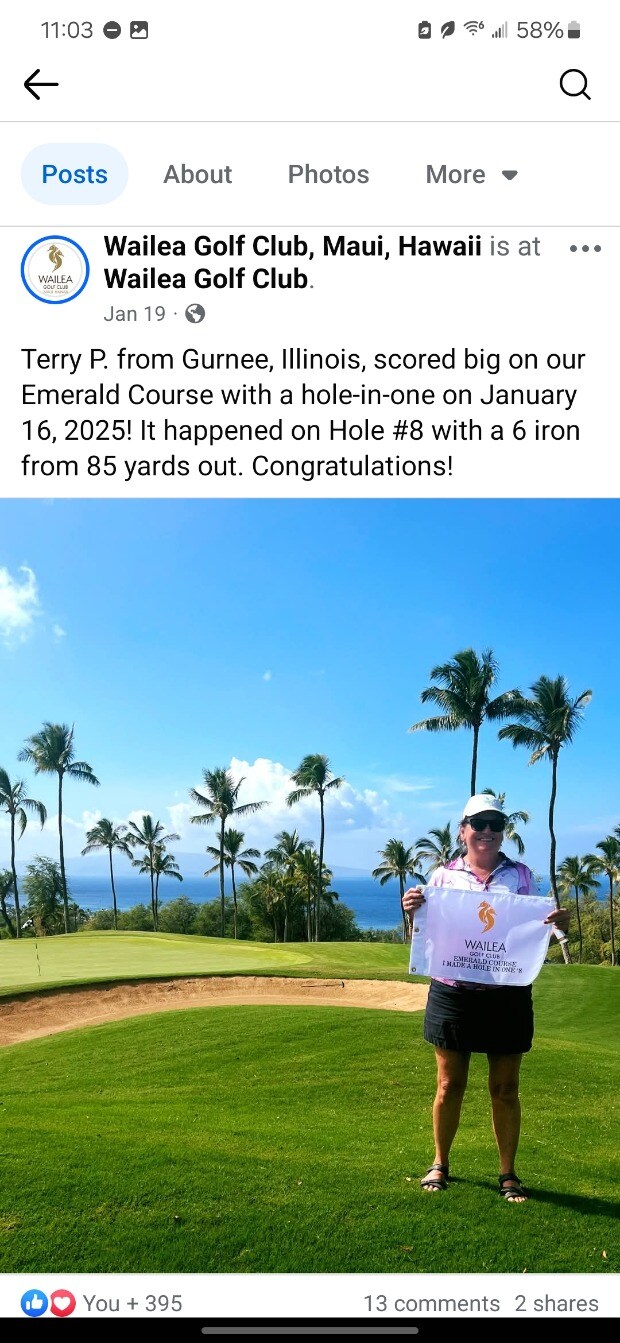Switch to the About tab

click(x=198, y=174)
